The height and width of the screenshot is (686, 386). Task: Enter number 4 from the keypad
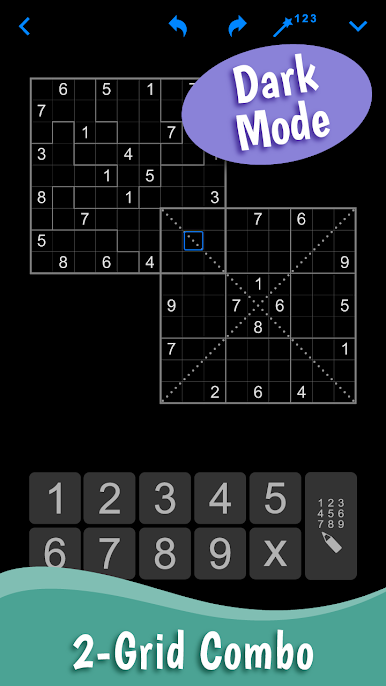point(220,498)
